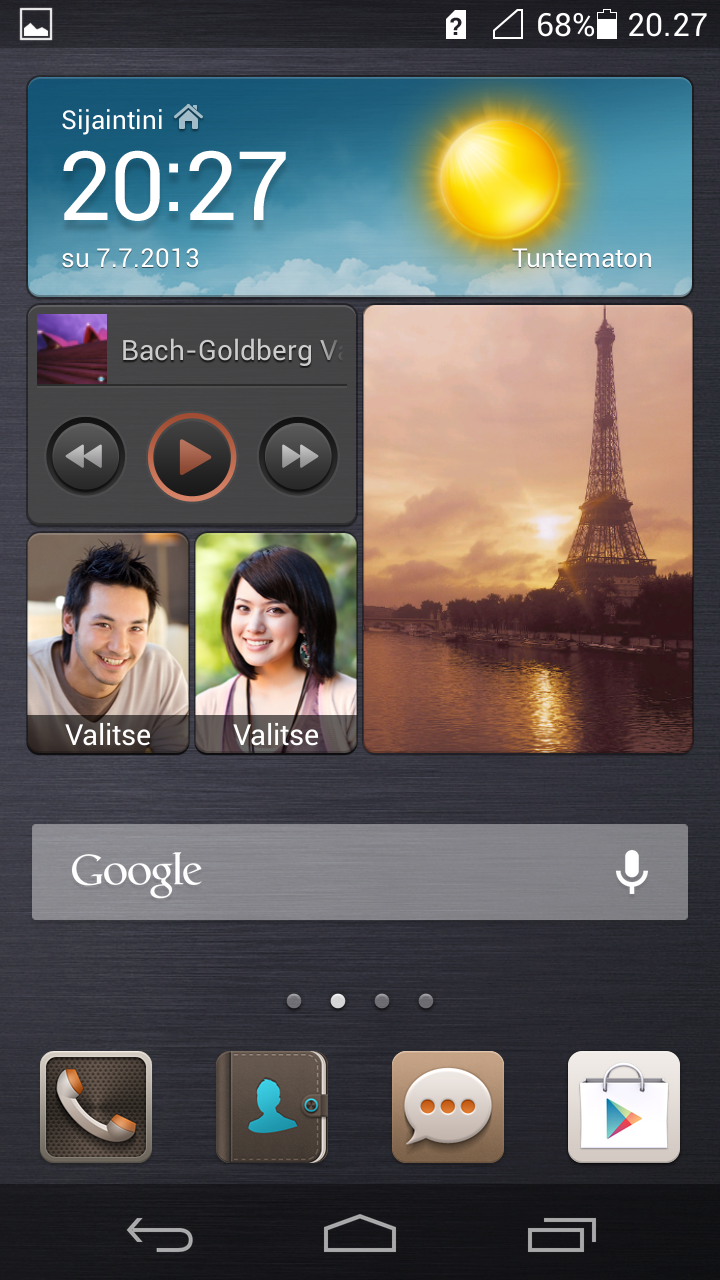The height and width of the screenshot is (1280, 720).
Task: Open the weather and clock widget
Action: click(360, 187)
